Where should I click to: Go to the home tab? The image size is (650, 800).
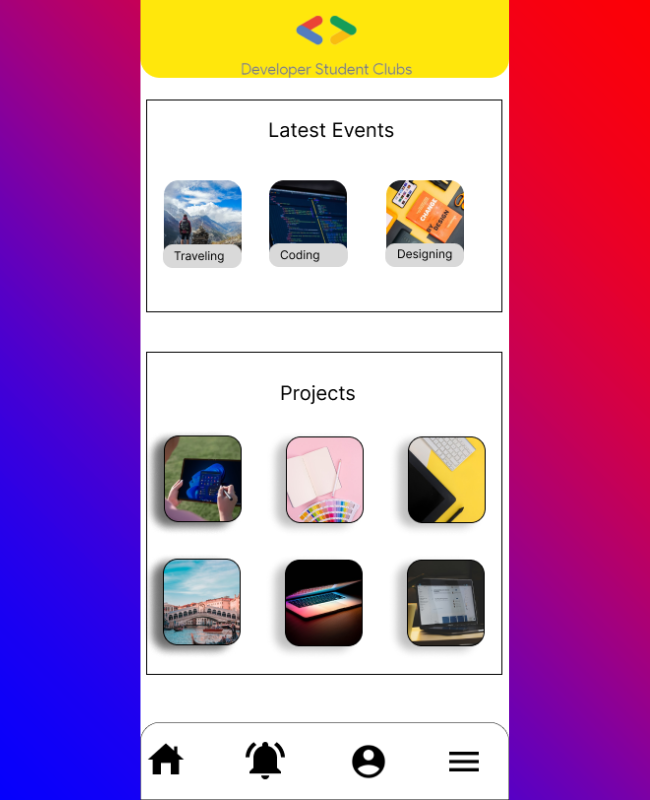point(166,761)
